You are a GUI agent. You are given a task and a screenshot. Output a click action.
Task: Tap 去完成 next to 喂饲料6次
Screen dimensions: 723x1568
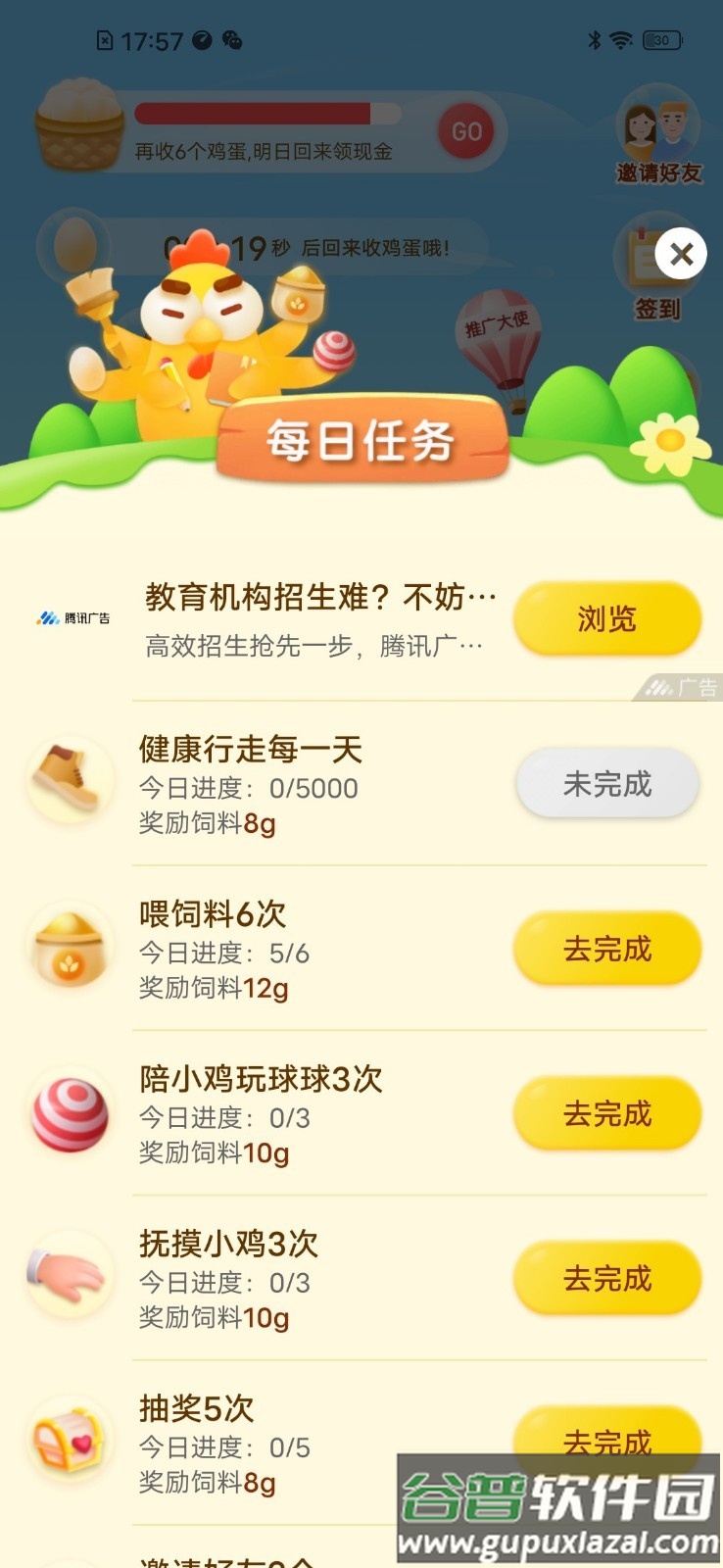pos(607,949)
